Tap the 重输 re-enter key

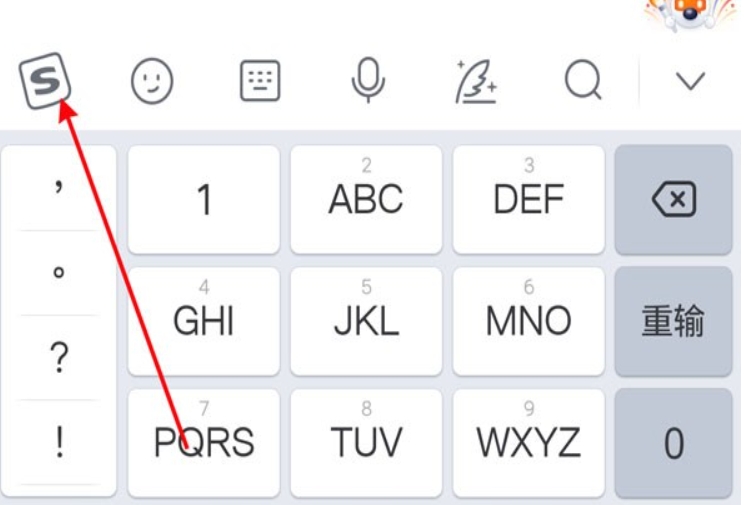pos(673,322)
